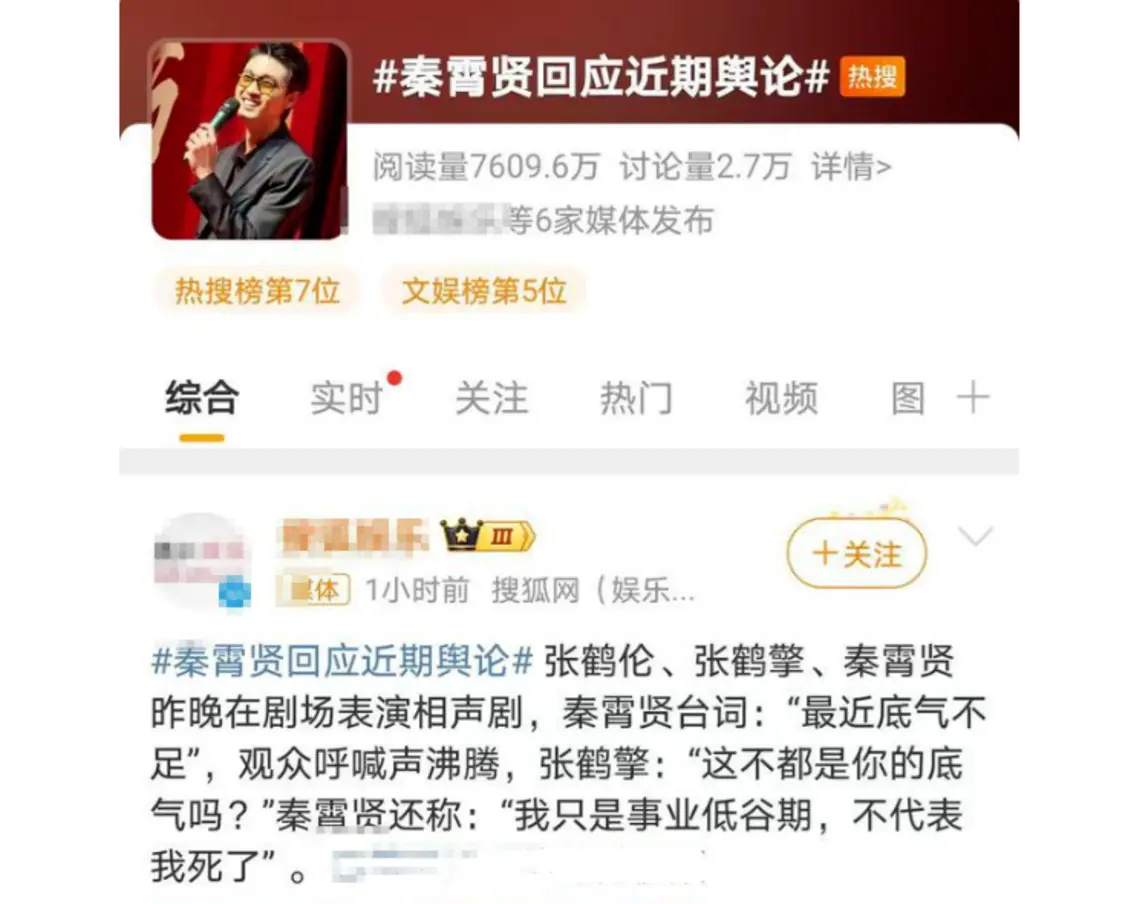Open the 文娱榜第5位 chip
Screen dimensions: 1125x904
pyautogui.click(x=484, y=291)
